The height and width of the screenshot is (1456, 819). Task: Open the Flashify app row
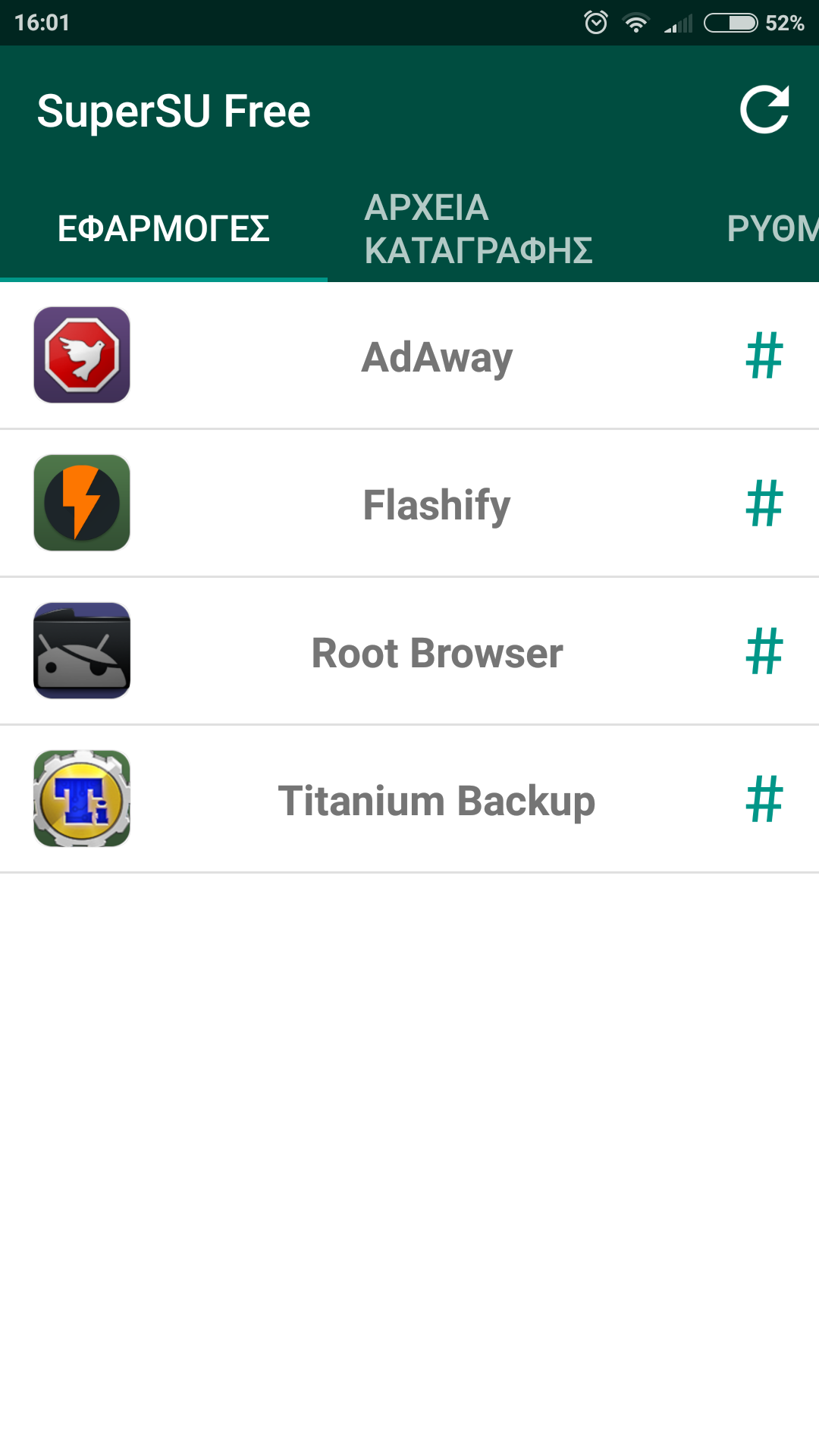[436, 504]
